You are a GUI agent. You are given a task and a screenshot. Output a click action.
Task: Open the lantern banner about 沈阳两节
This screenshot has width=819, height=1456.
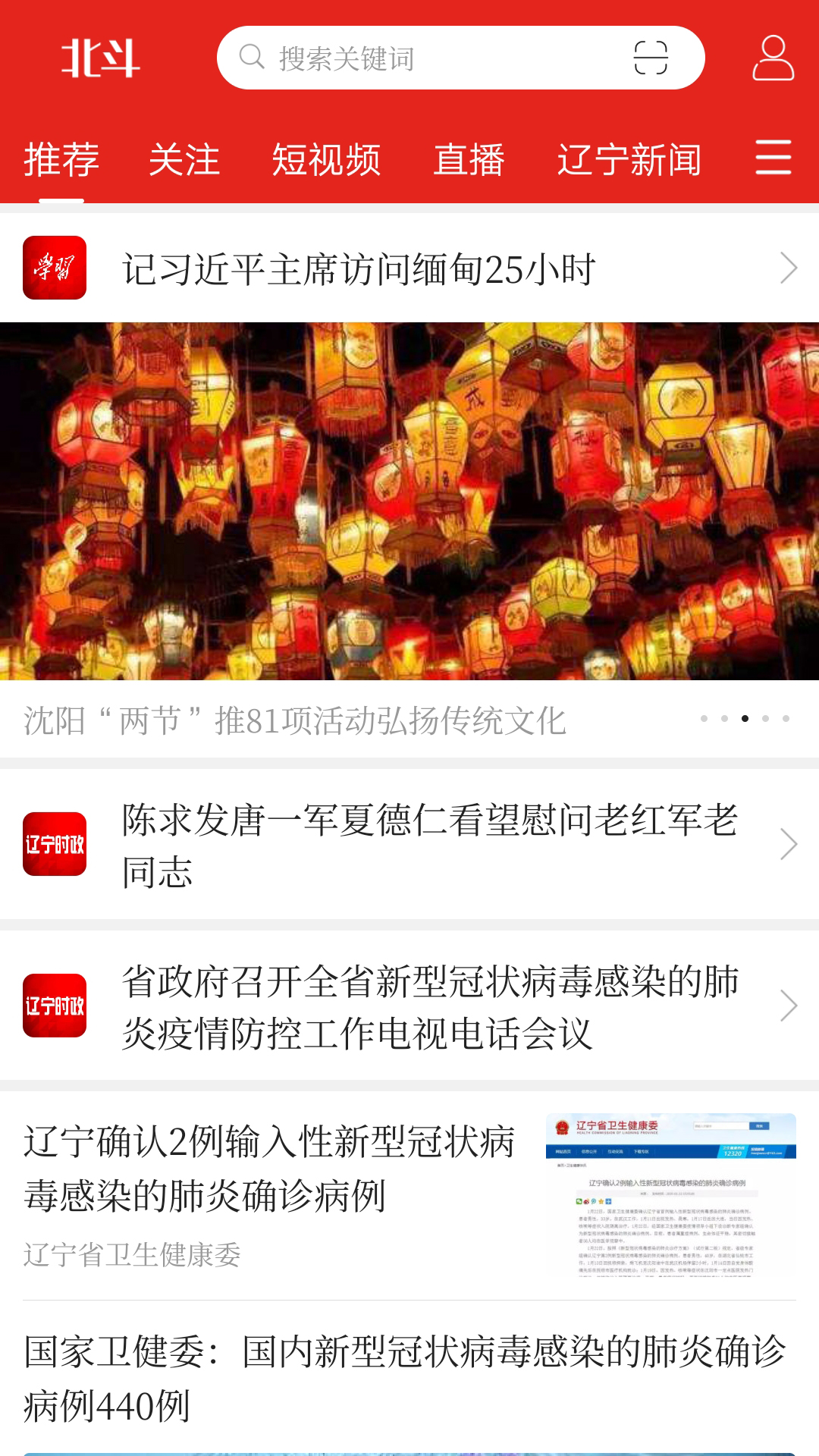tap(409, 500)
